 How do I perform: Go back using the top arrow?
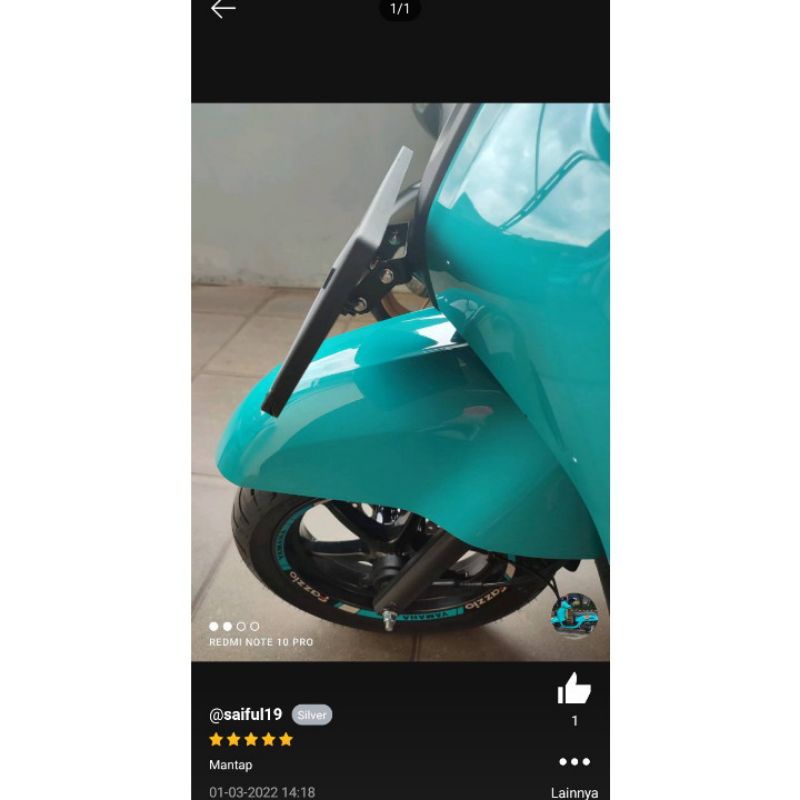point(223,9)
